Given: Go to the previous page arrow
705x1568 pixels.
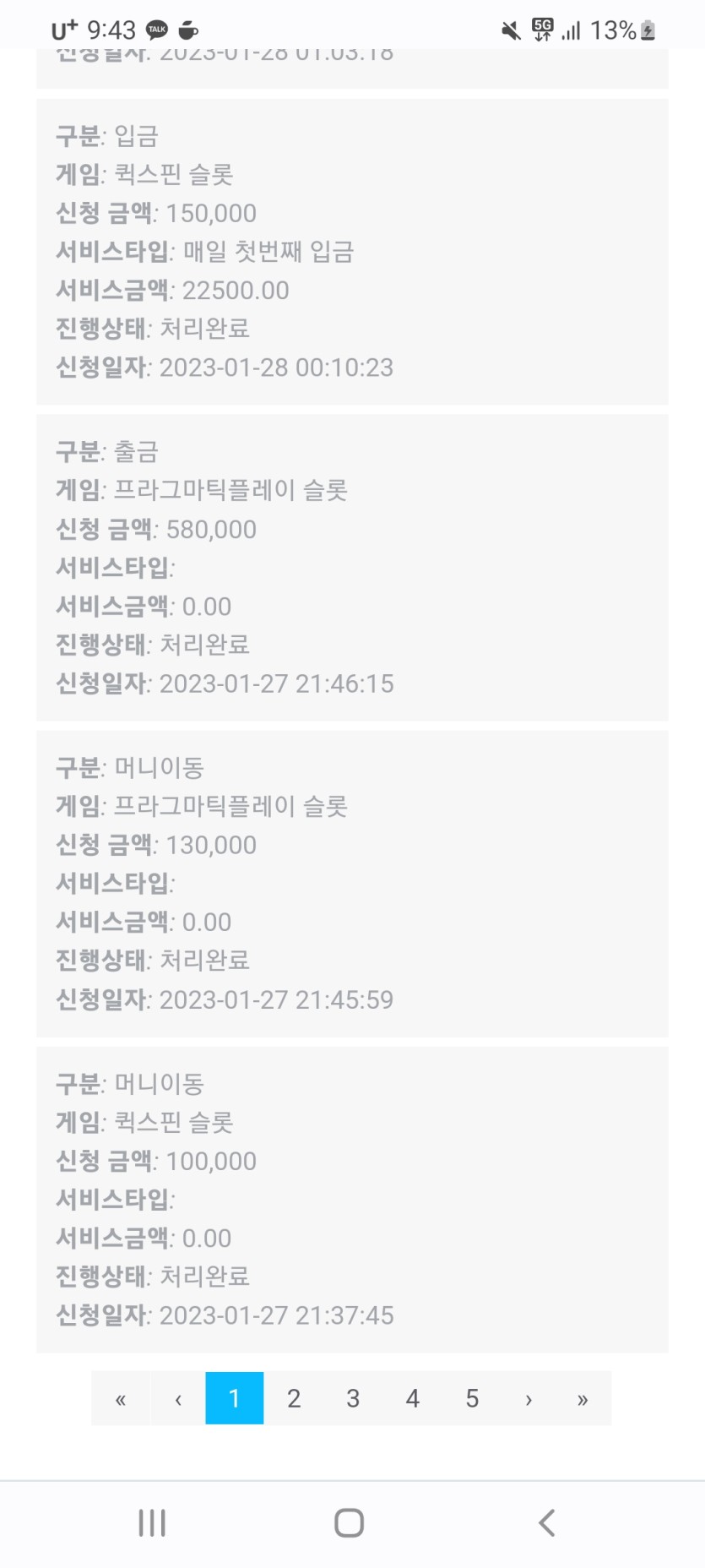Looking at the screenshot, I should pos(178,1399).
